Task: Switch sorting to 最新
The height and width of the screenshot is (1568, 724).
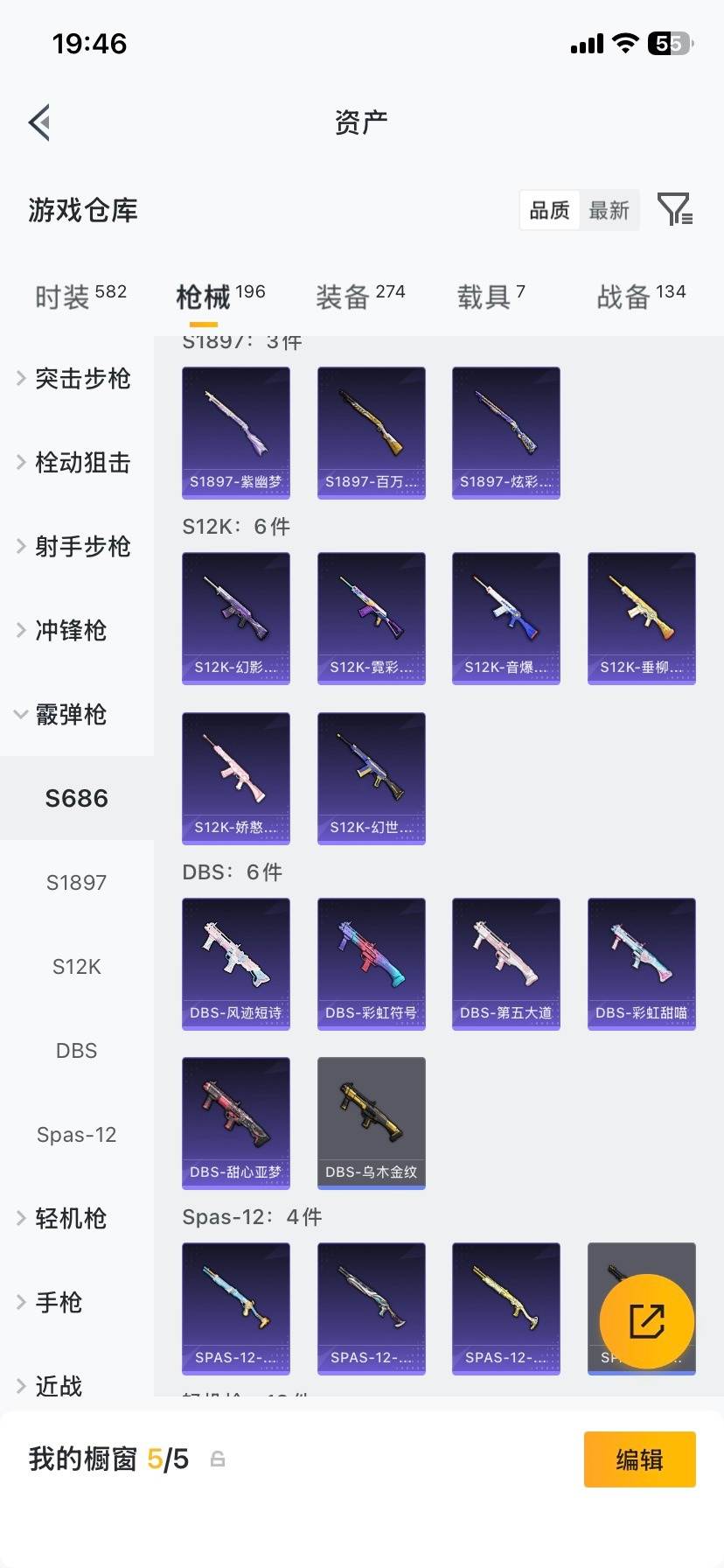Action: coord(609,210)
